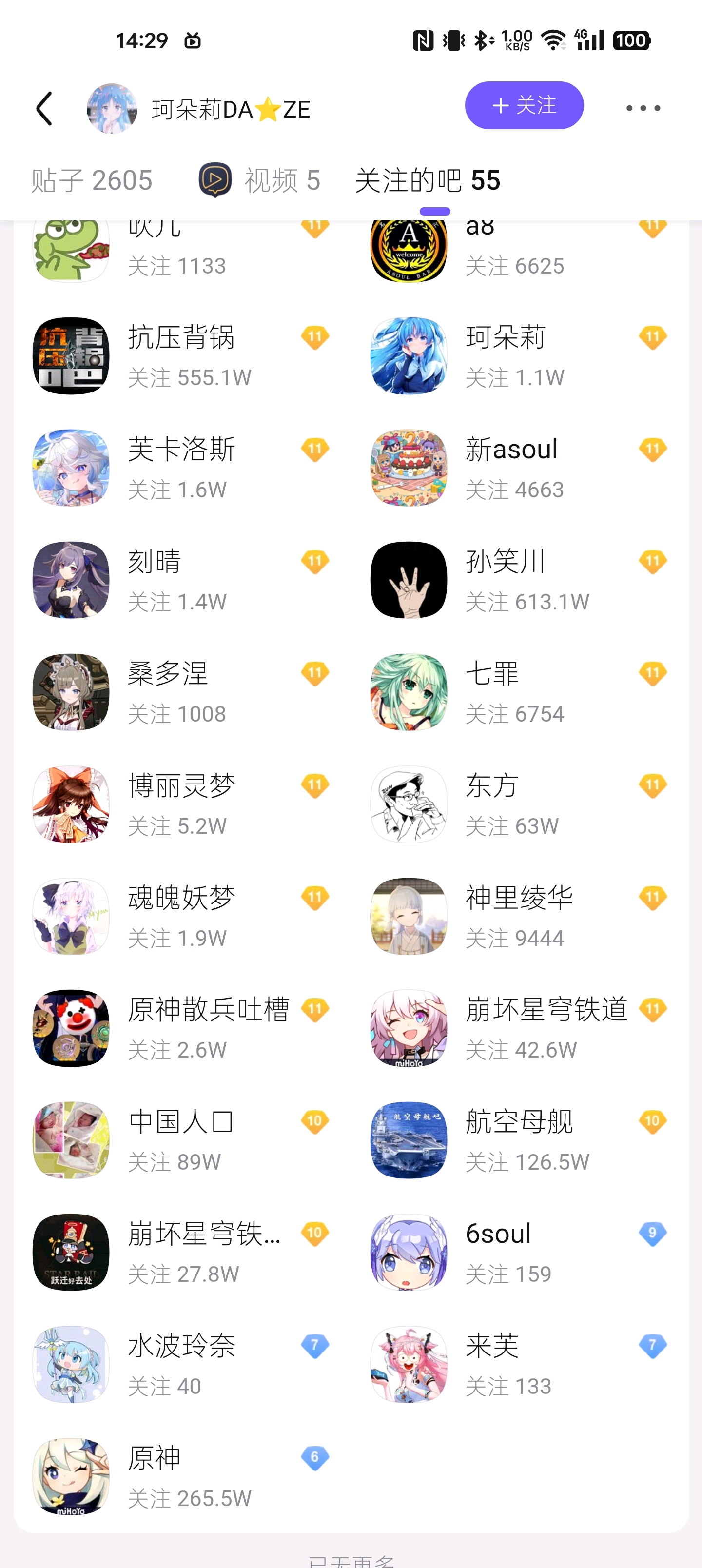Go back using the top-left arrow

tap(44, 109)
